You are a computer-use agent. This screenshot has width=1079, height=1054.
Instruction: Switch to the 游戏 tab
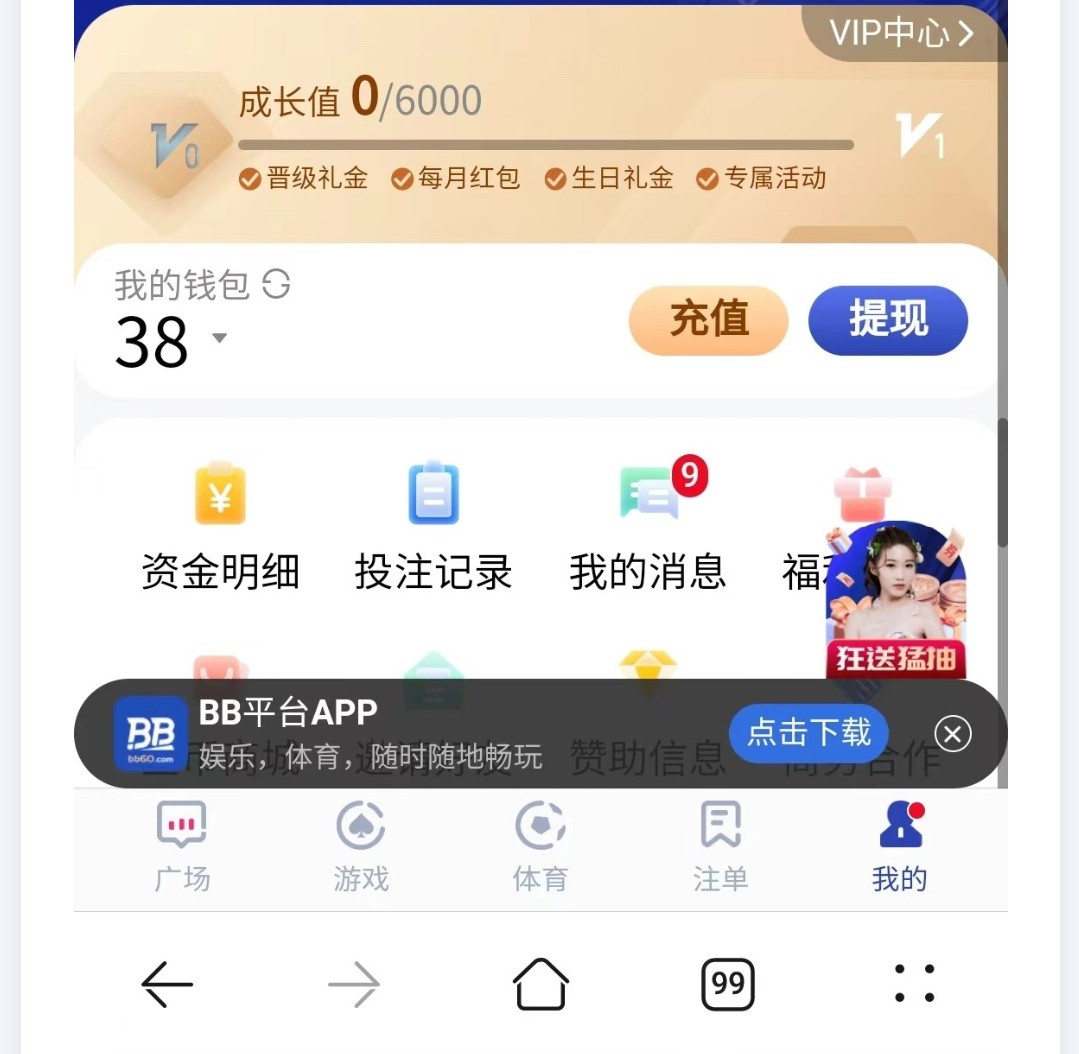361,846
